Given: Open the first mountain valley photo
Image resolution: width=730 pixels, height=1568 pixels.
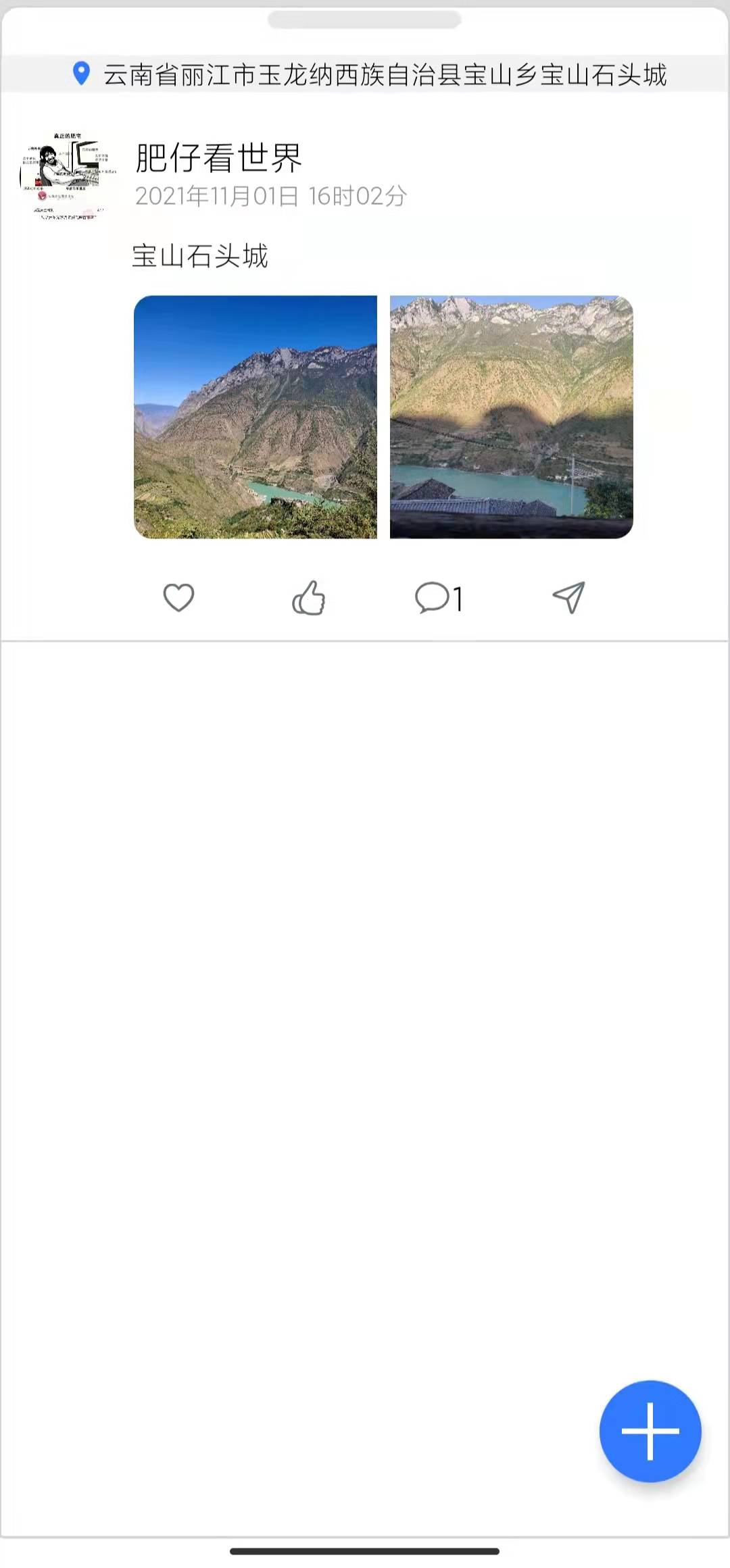Looking at the screenshot, I should [255, 417].
